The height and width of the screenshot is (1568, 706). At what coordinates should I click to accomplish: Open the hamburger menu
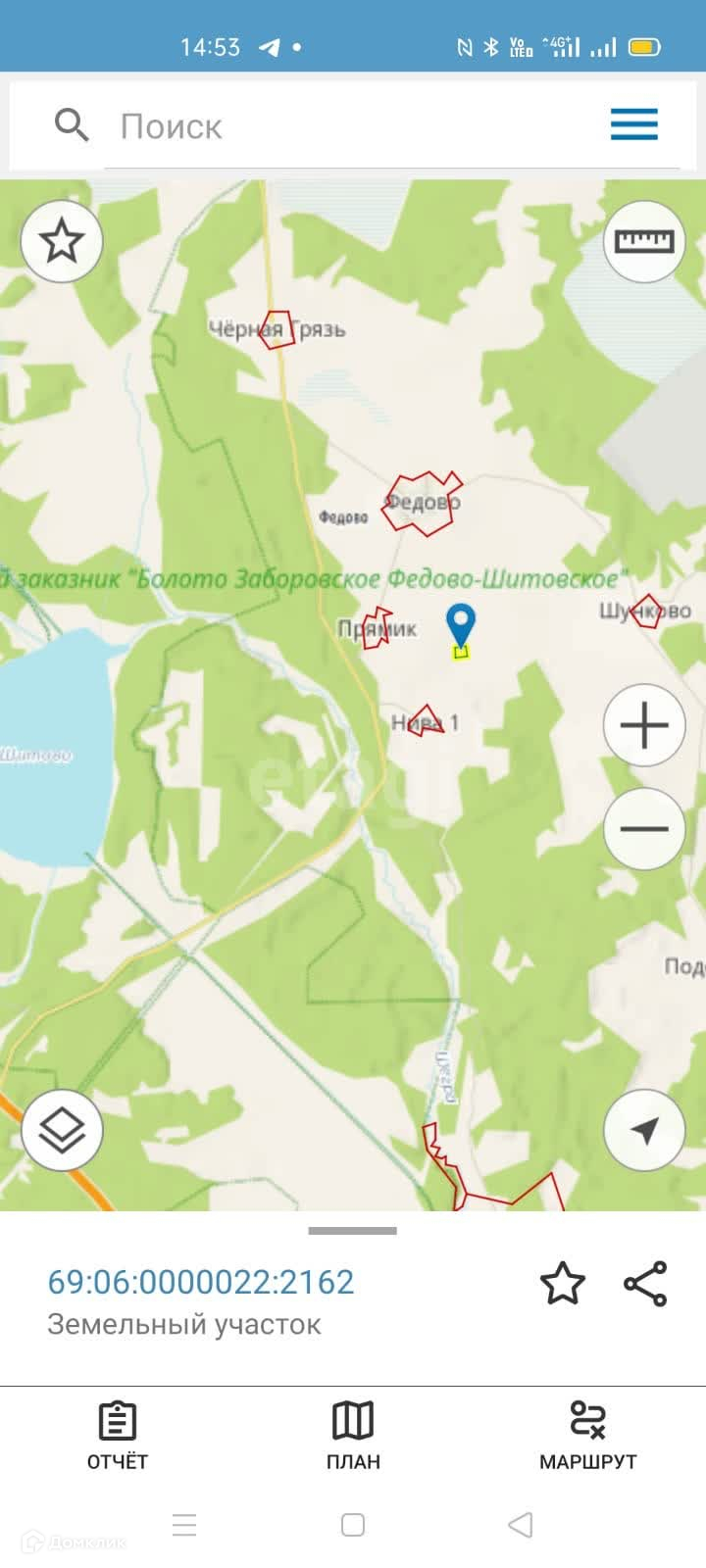coord(633,125)
